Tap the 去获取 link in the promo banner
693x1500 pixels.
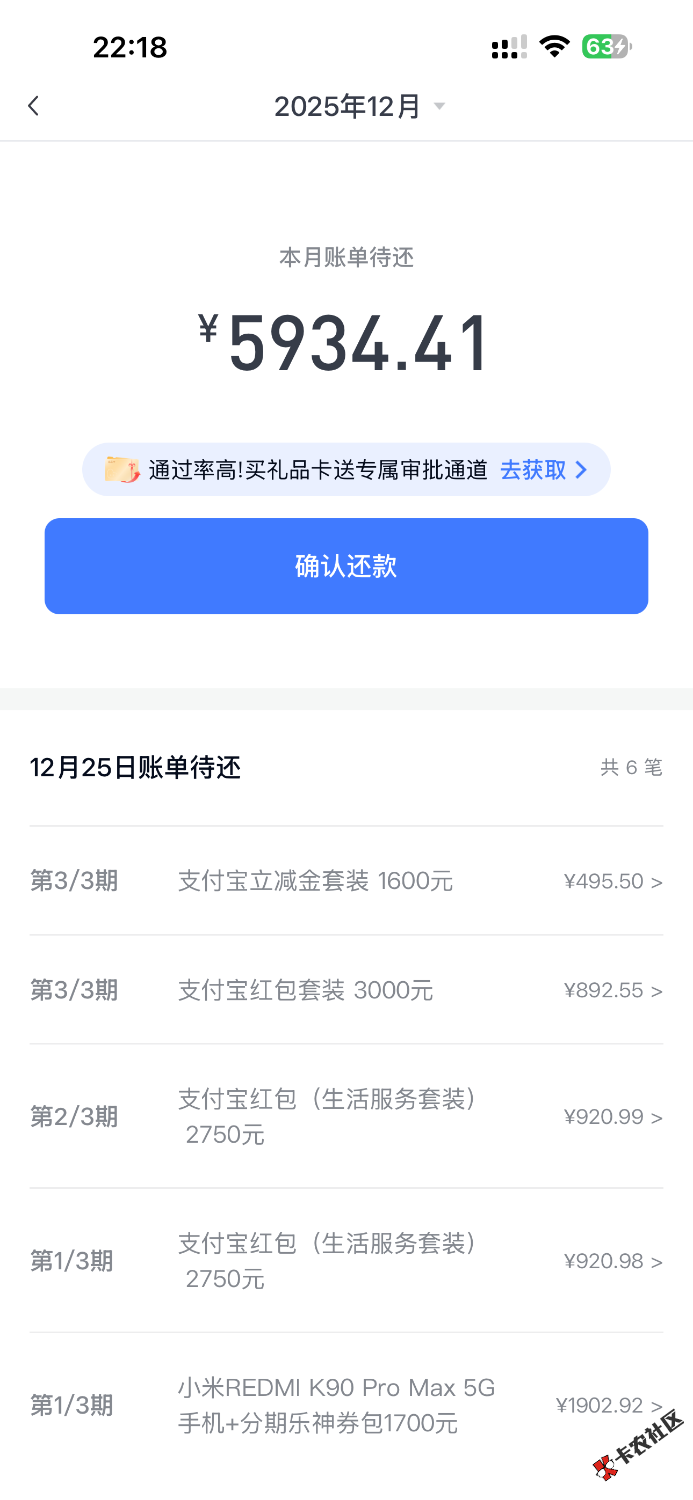coord(543,470)
